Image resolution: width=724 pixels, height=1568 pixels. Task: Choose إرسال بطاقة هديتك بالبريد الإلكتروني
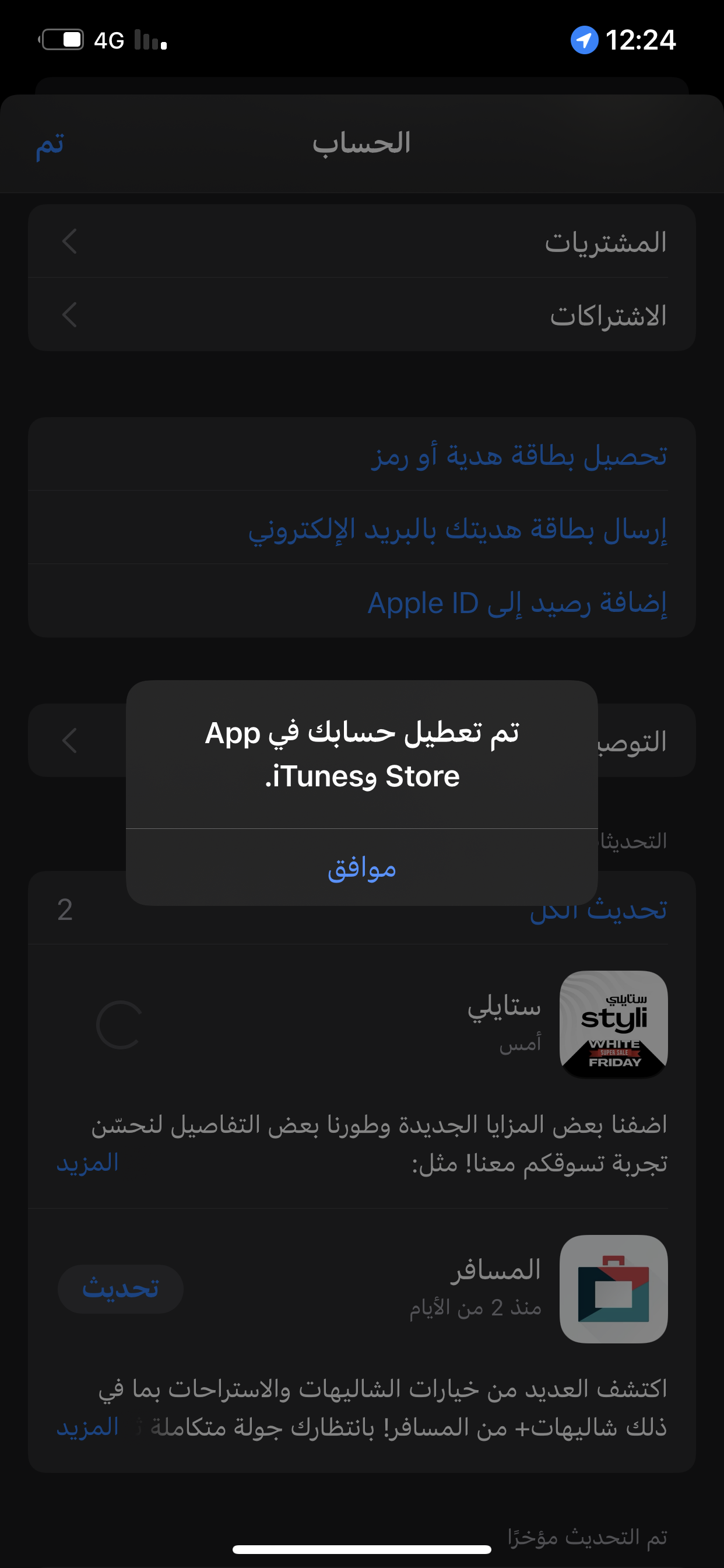458,528
